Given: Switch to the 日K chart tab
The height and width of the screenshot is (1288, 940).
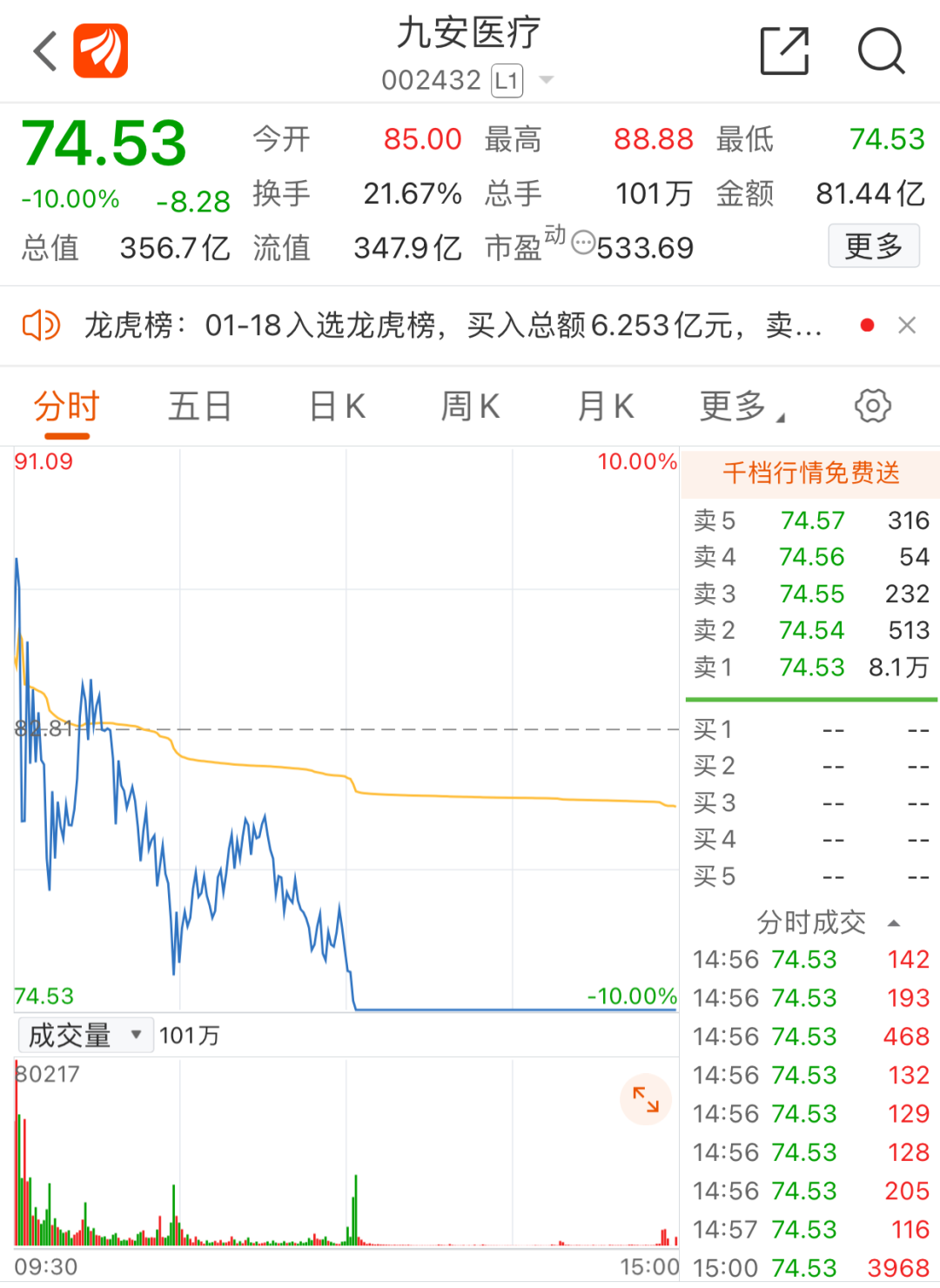Looking at the screenshot, I should pyautogui.click(x=338, y=406).
